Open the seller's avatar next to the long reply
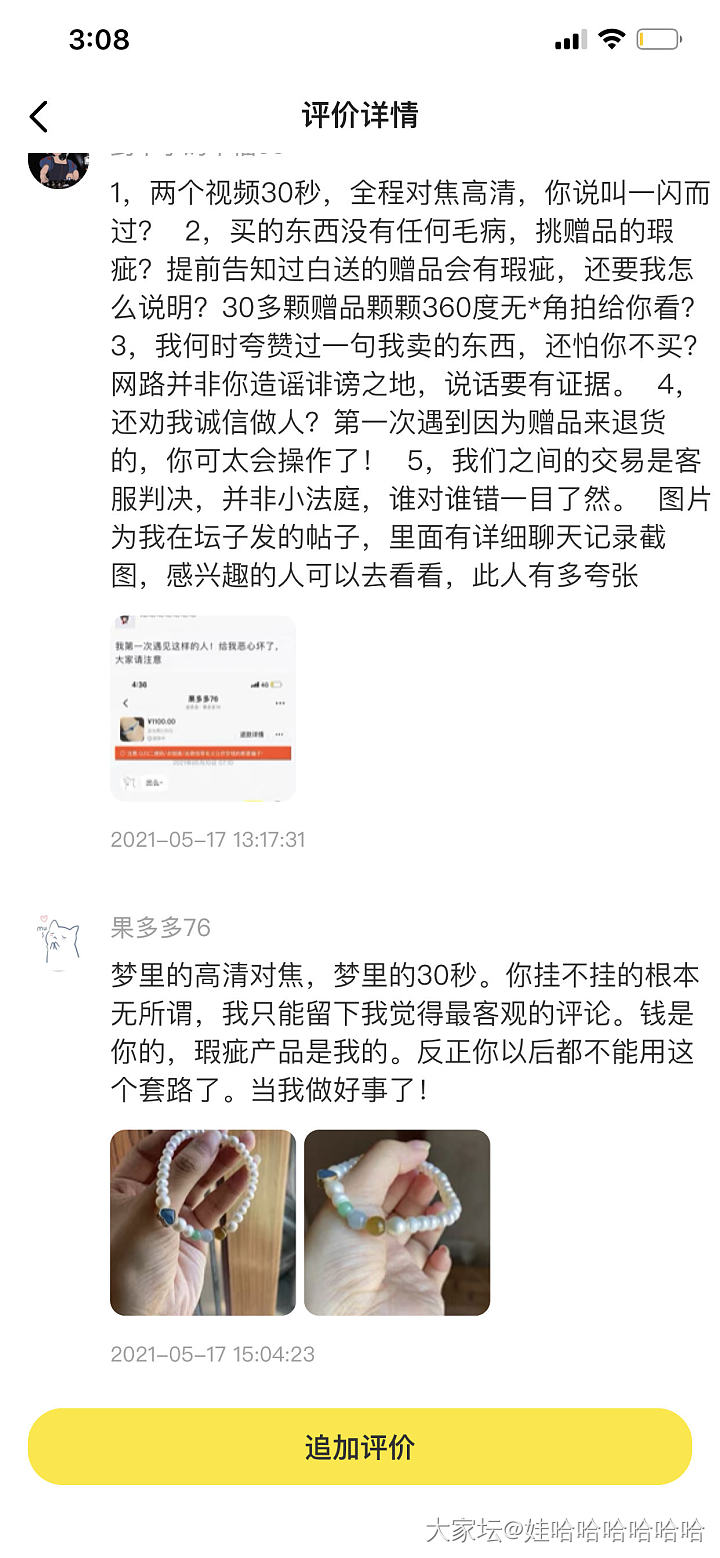Screen dimensions: 720x1558 (58, 166)
